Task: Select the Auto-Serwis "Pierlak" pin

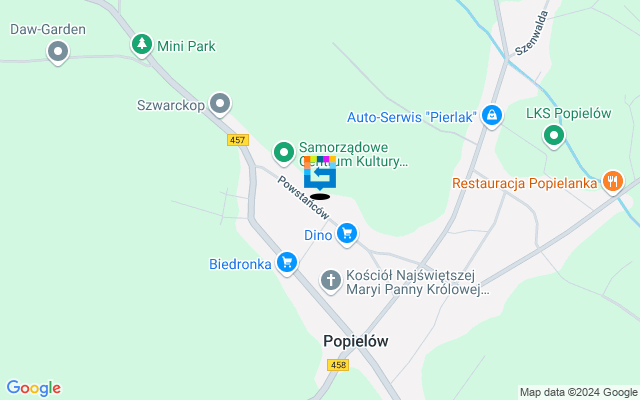Action: [491, 116]
